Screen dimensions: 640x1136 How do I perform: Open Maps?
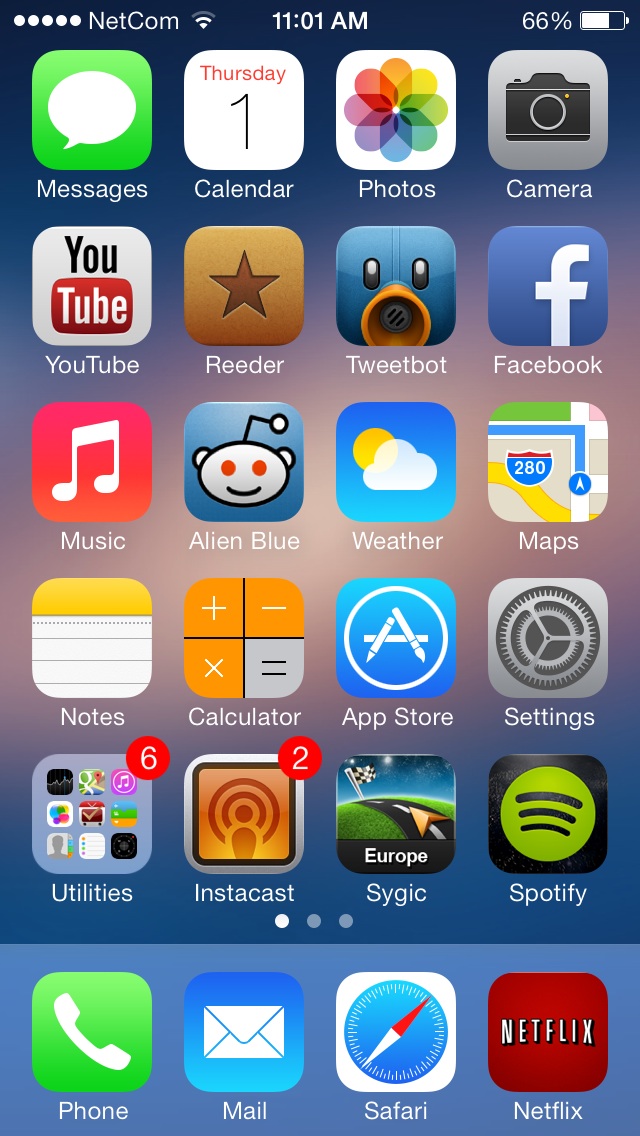(548, 462)
